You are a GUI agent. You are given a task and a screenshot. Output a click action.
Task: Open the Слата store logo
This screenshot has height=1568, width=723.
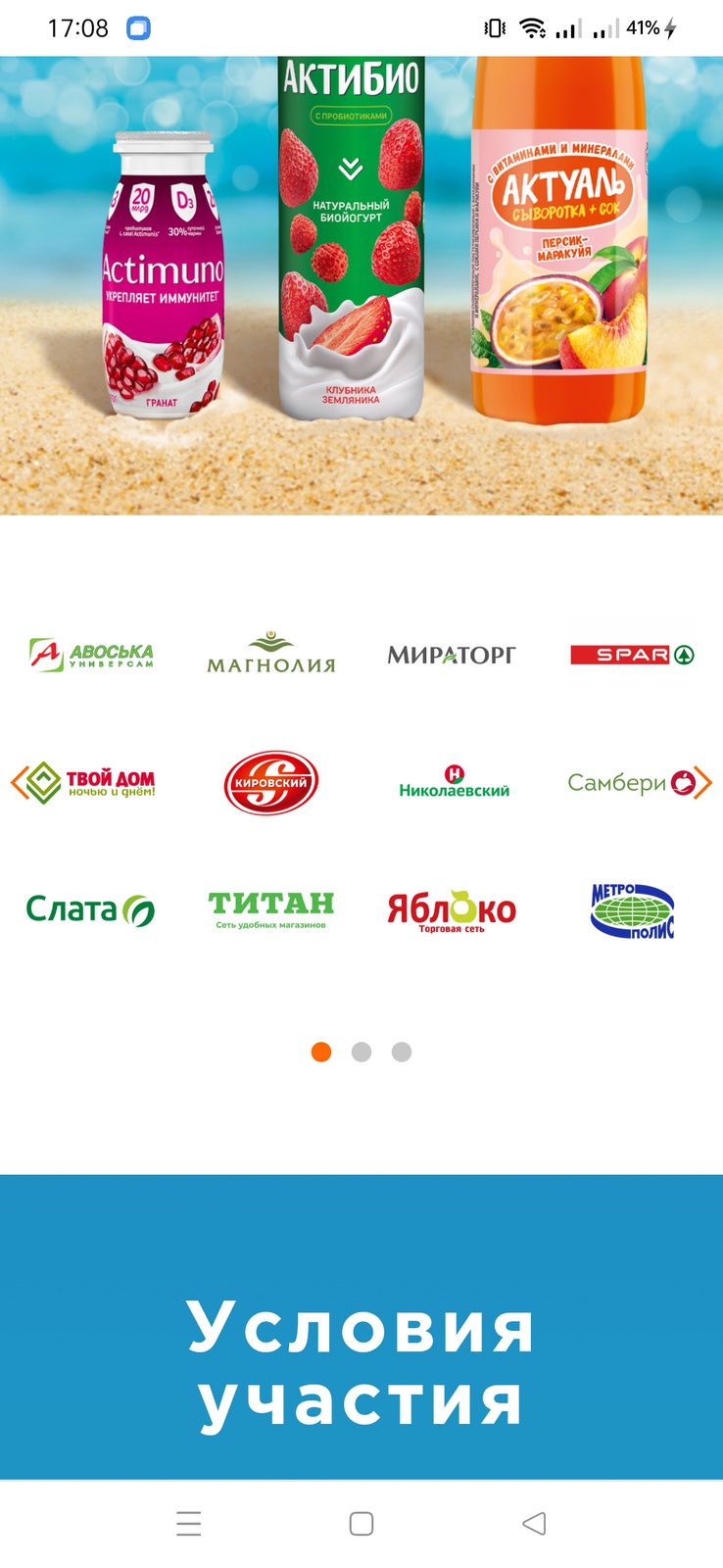pos(90,910)
